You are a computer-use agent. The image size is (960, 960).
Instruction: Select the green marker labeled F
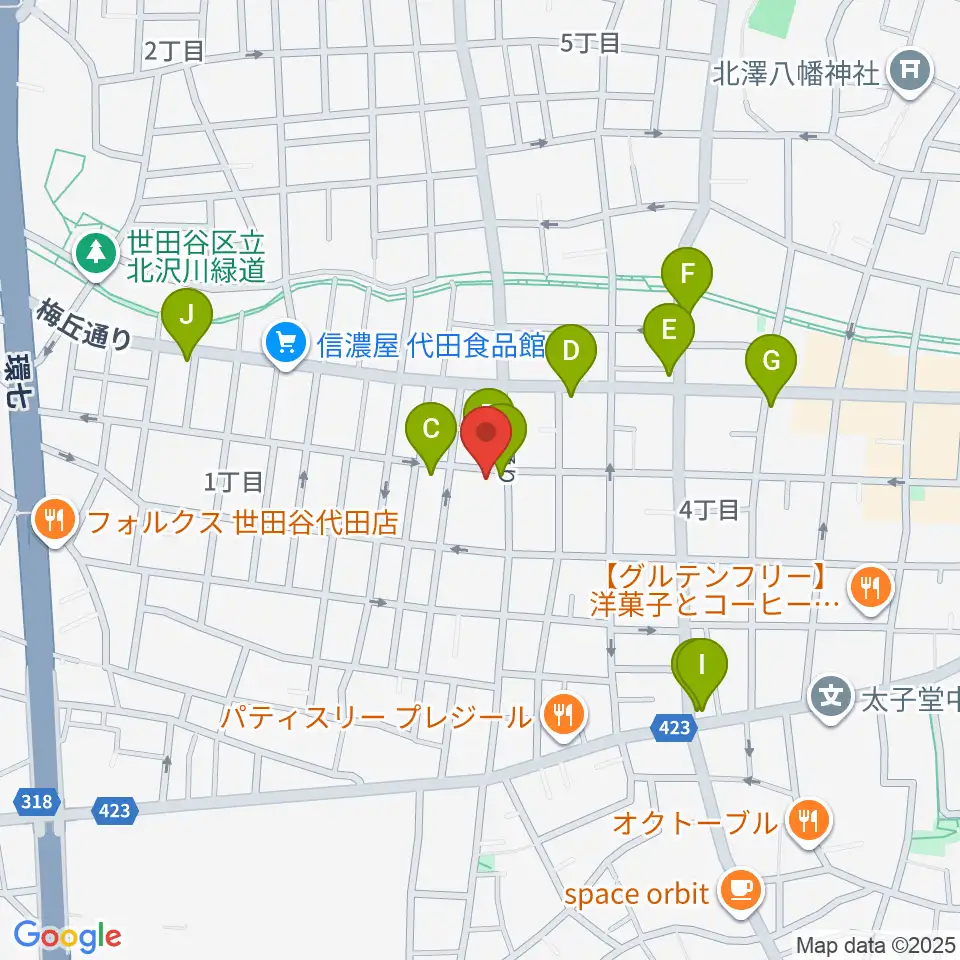pyautogui.click(x=688, y=275)
